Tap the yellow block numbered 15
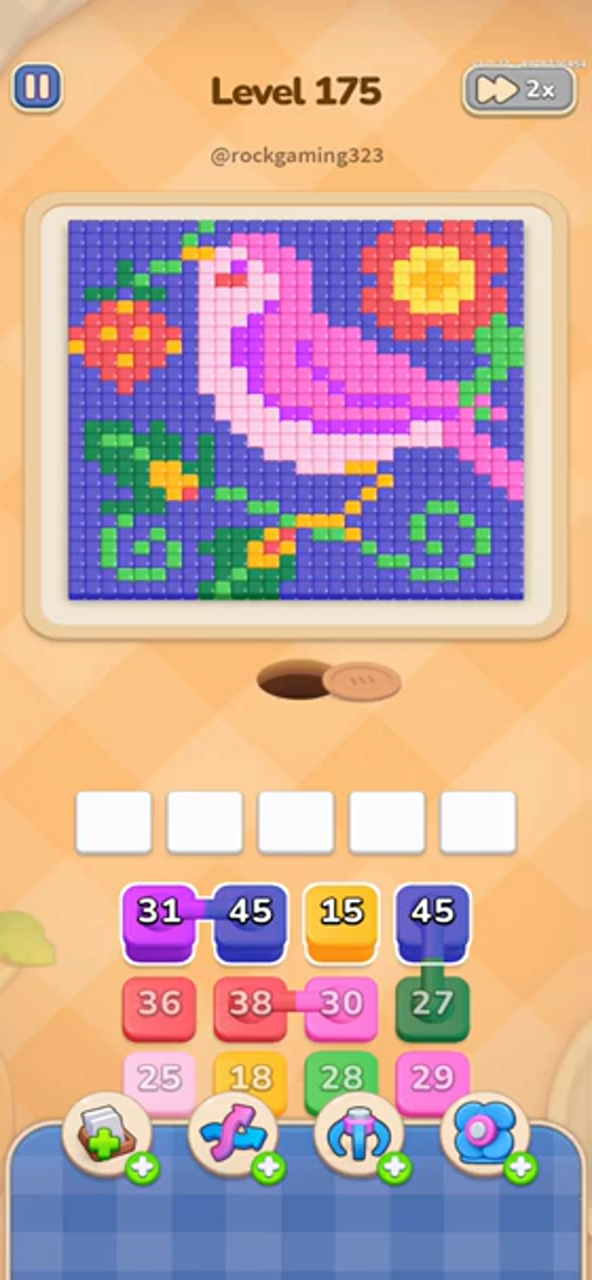The height and width of the screenshot is (1280, 592). (341, 921)
